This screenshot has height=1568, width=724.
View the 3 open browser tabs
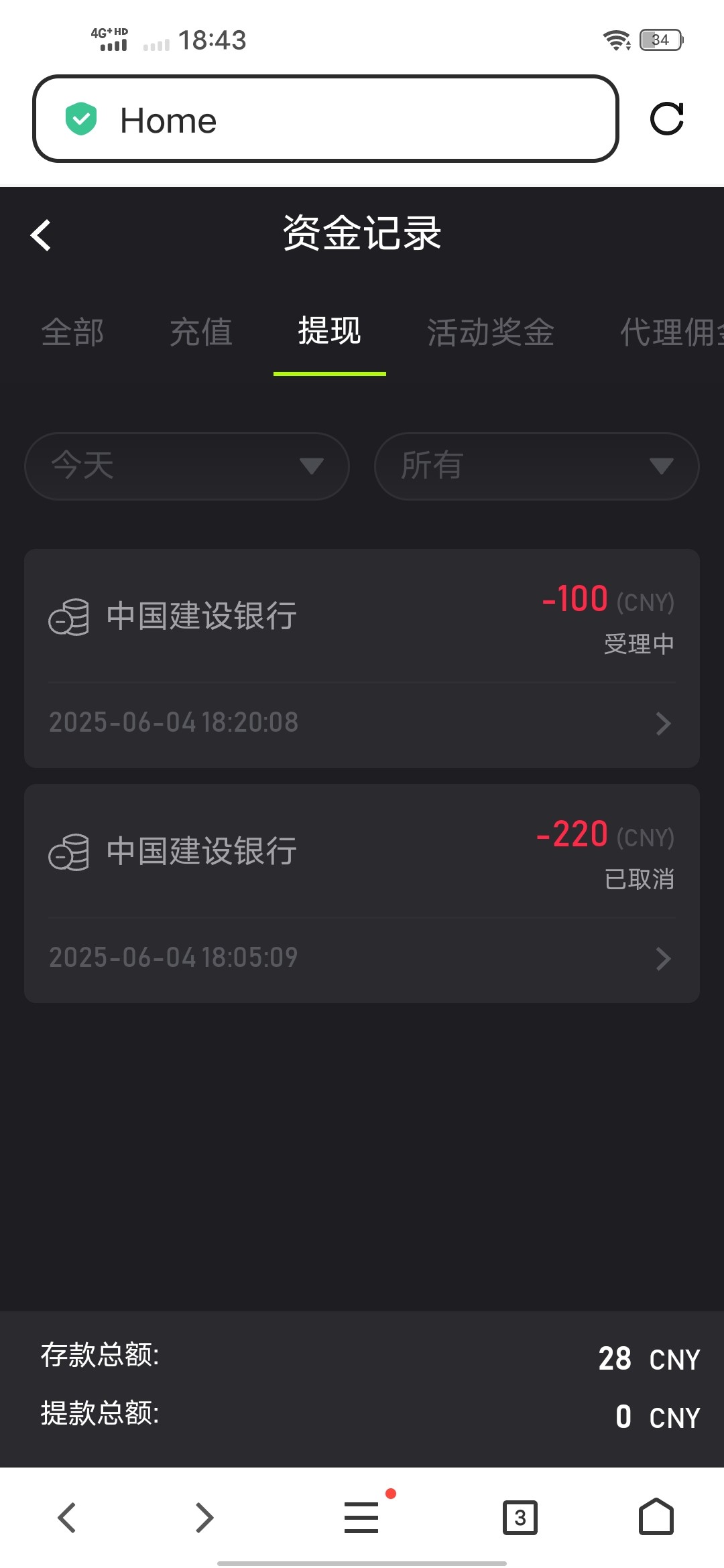click(520, 1518)
